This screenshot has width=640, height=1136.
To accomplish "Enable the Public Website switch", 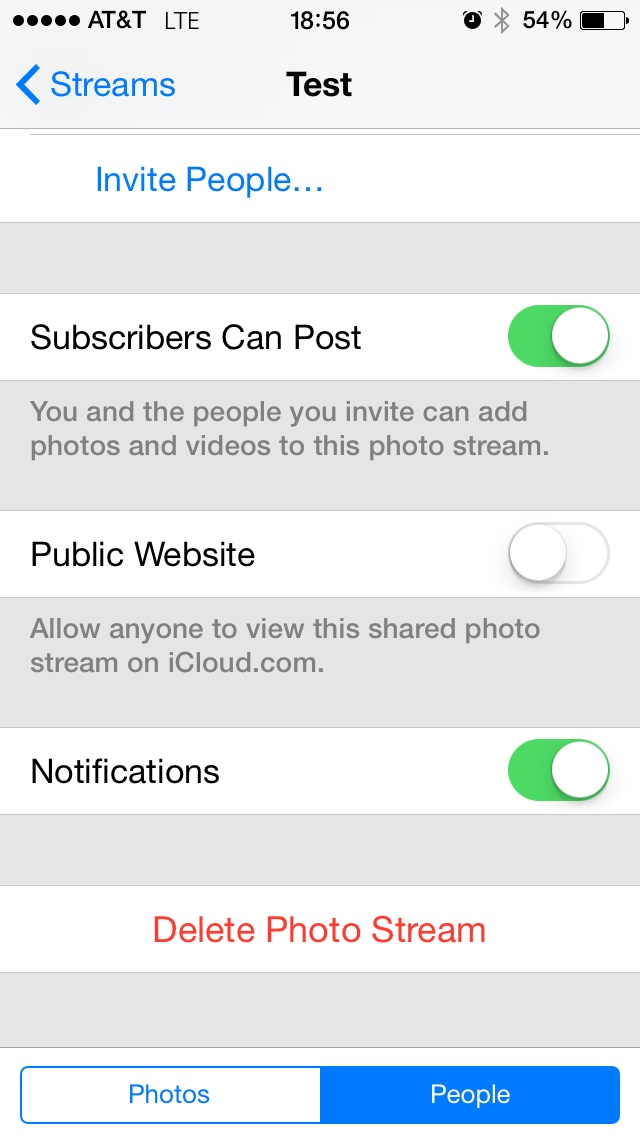I will 558,553.
